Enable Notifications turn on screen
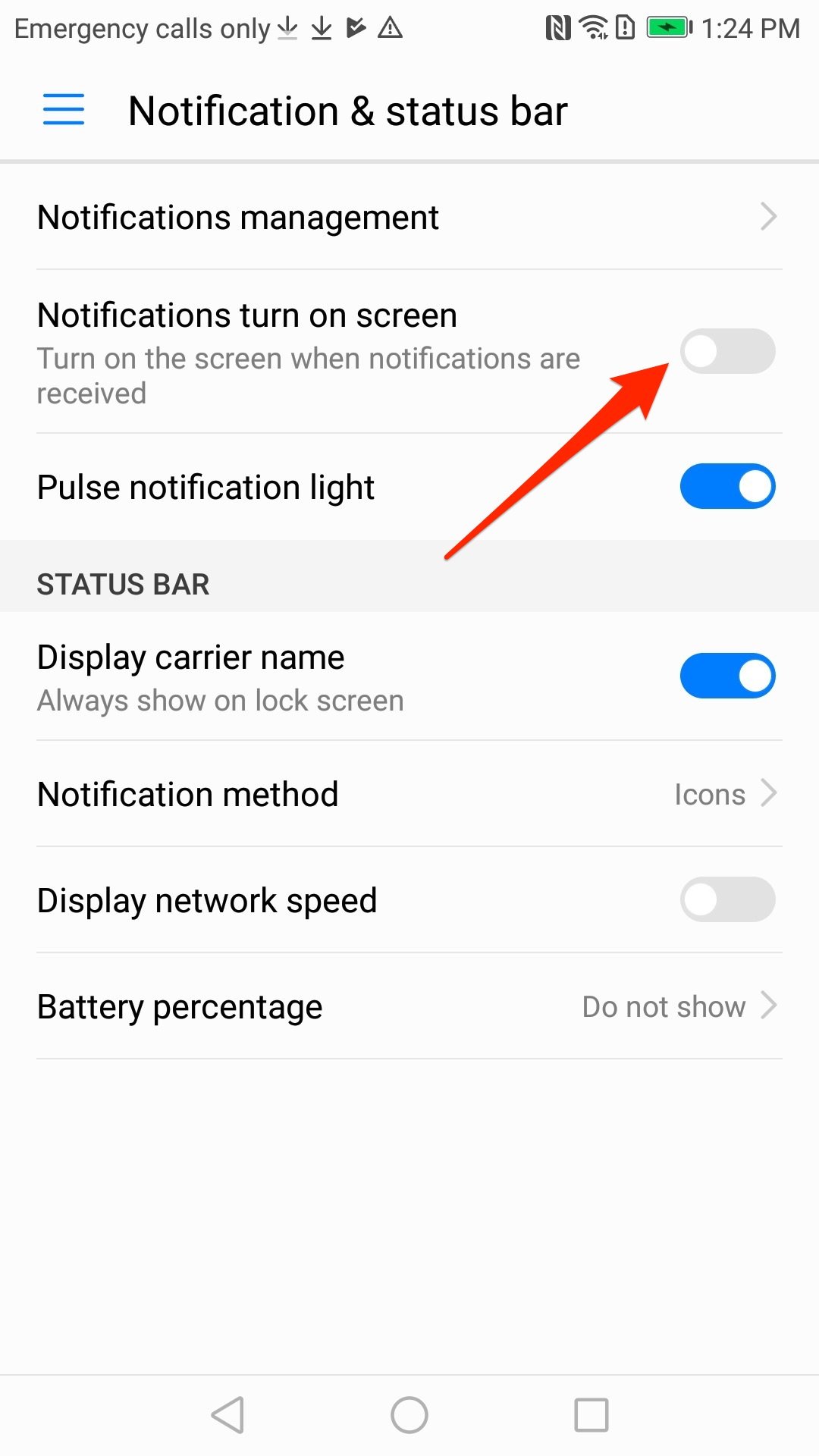The image size is (819, 1456). 726,351
